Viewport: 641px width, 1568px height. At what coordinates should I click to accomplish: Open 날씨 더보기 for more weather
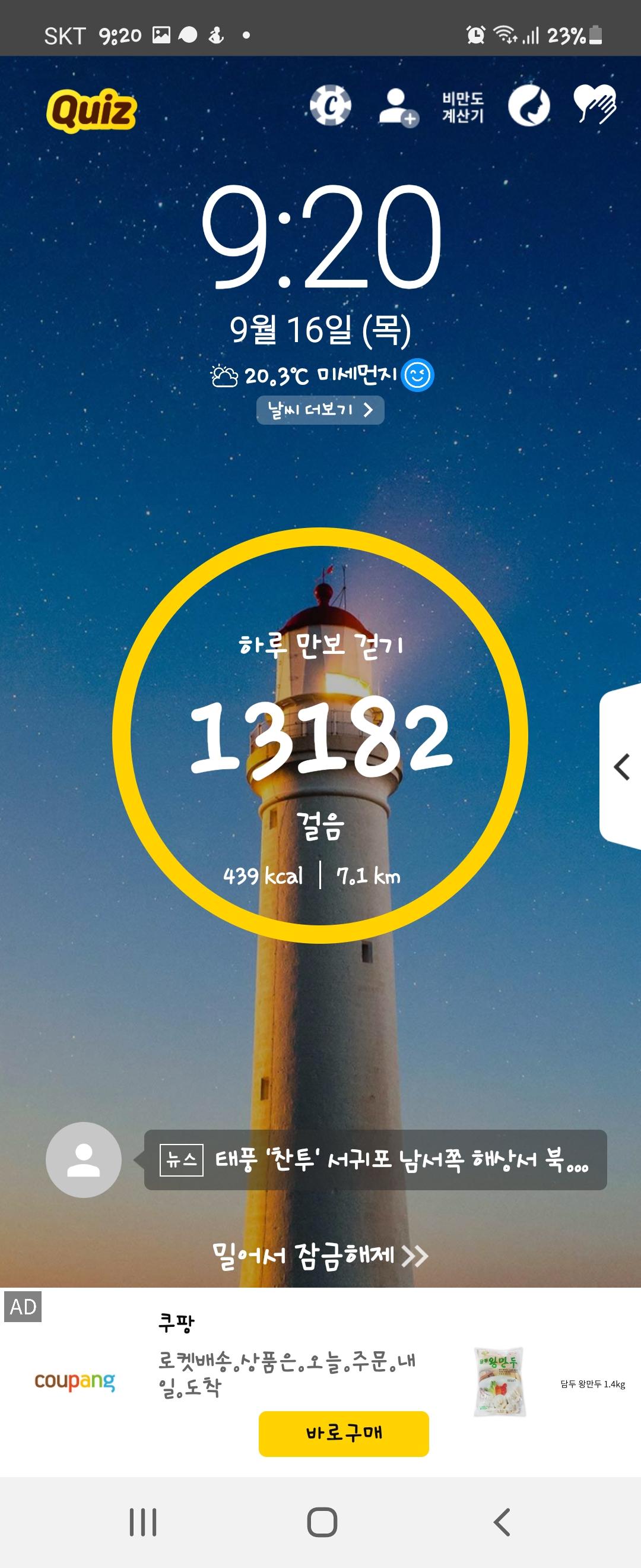[320, 410]
